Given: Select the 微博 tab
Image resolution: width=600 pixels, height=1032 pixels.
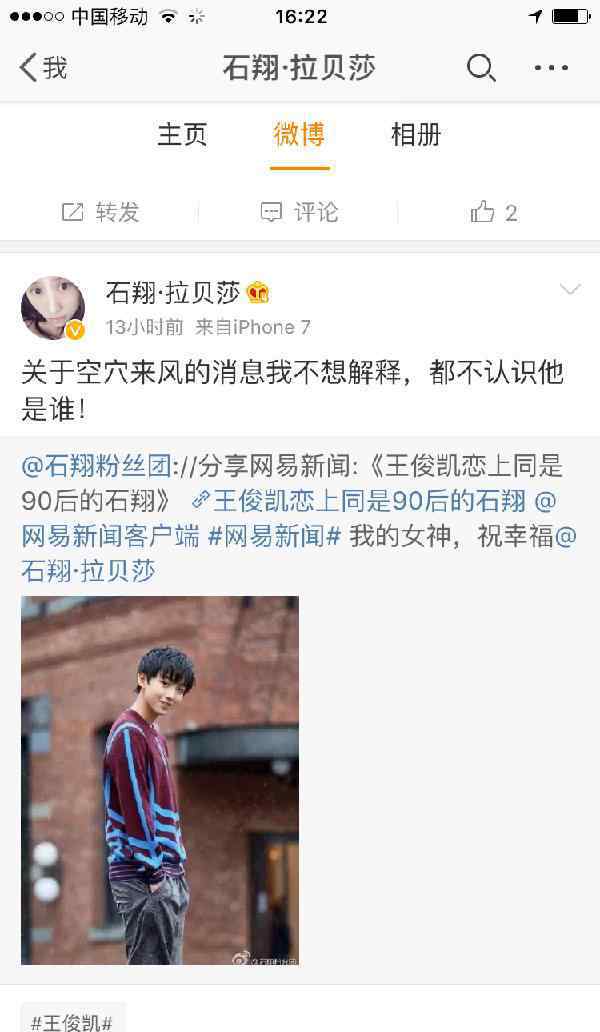Looking at the screenshot, I should [x=299, y=135].
